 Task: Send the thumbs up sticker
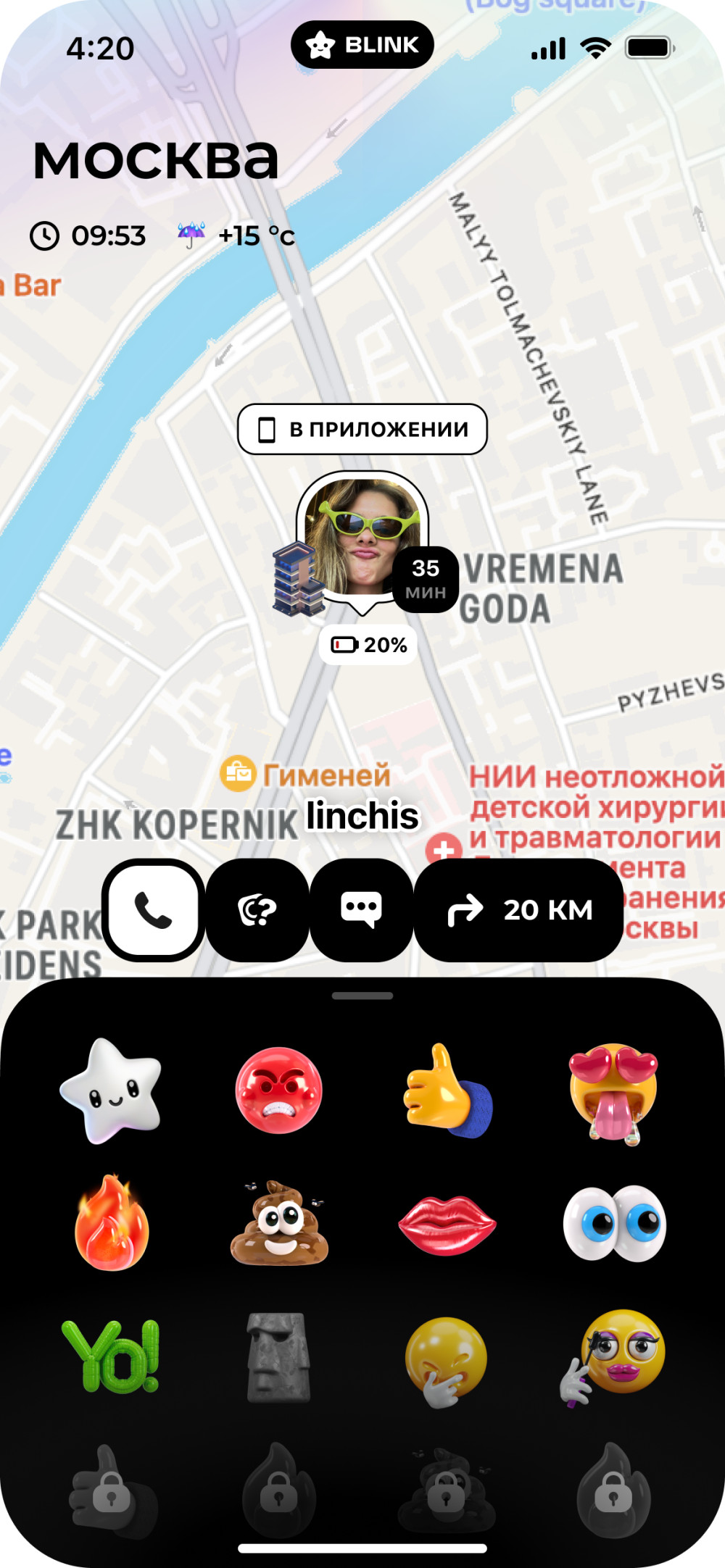coord(447,1090)
